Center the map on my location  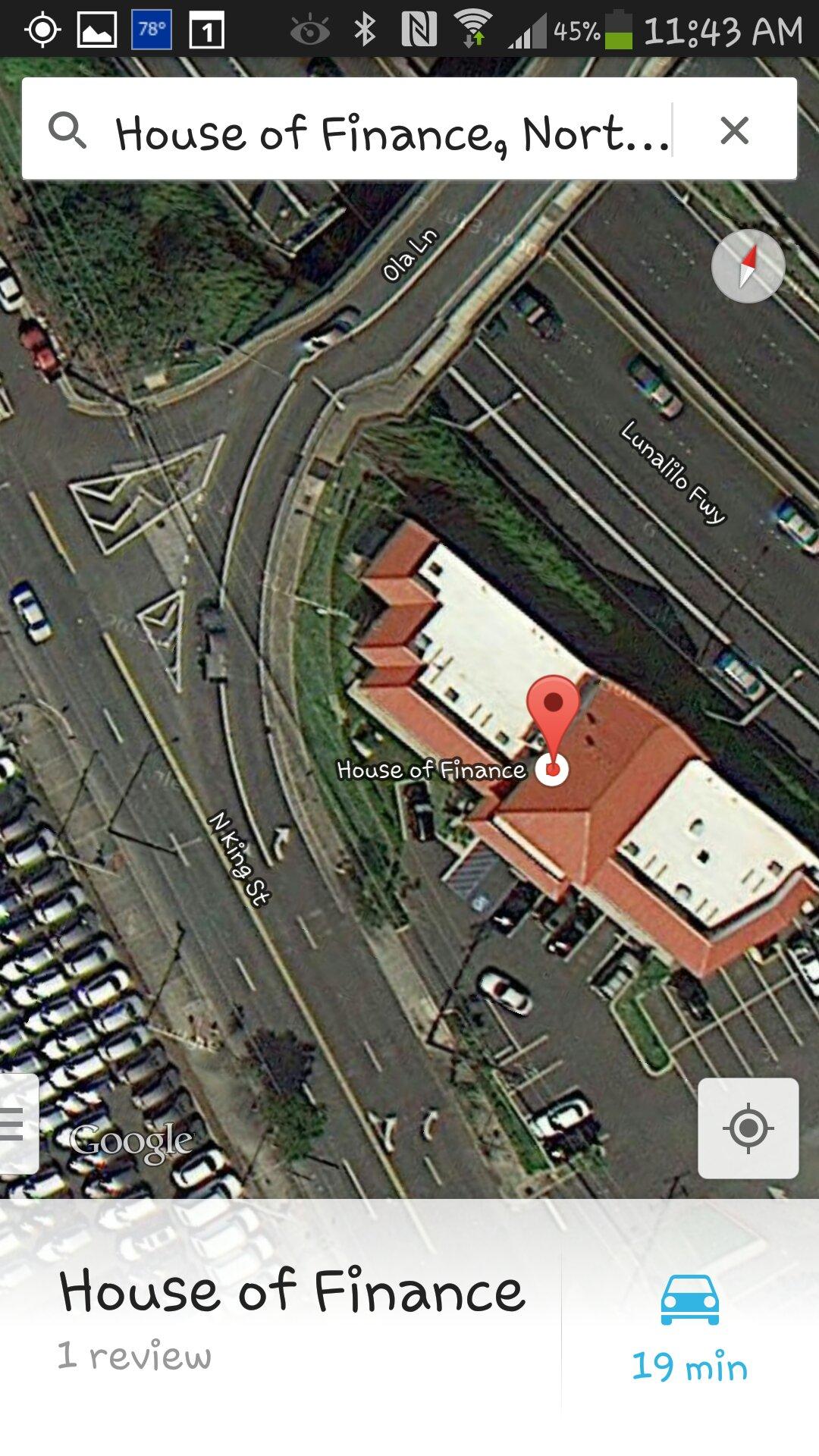748,1128
